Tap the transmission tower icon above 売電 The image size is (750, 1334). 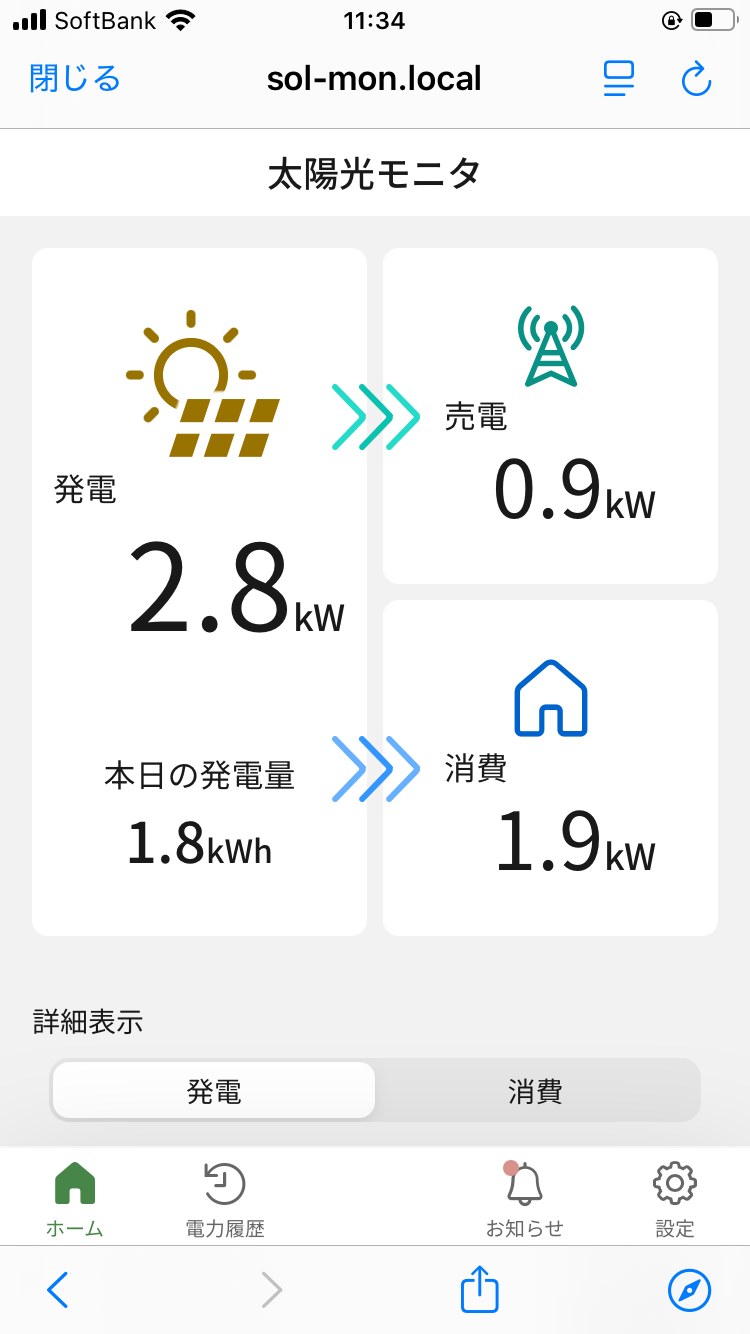coord(549,345)
